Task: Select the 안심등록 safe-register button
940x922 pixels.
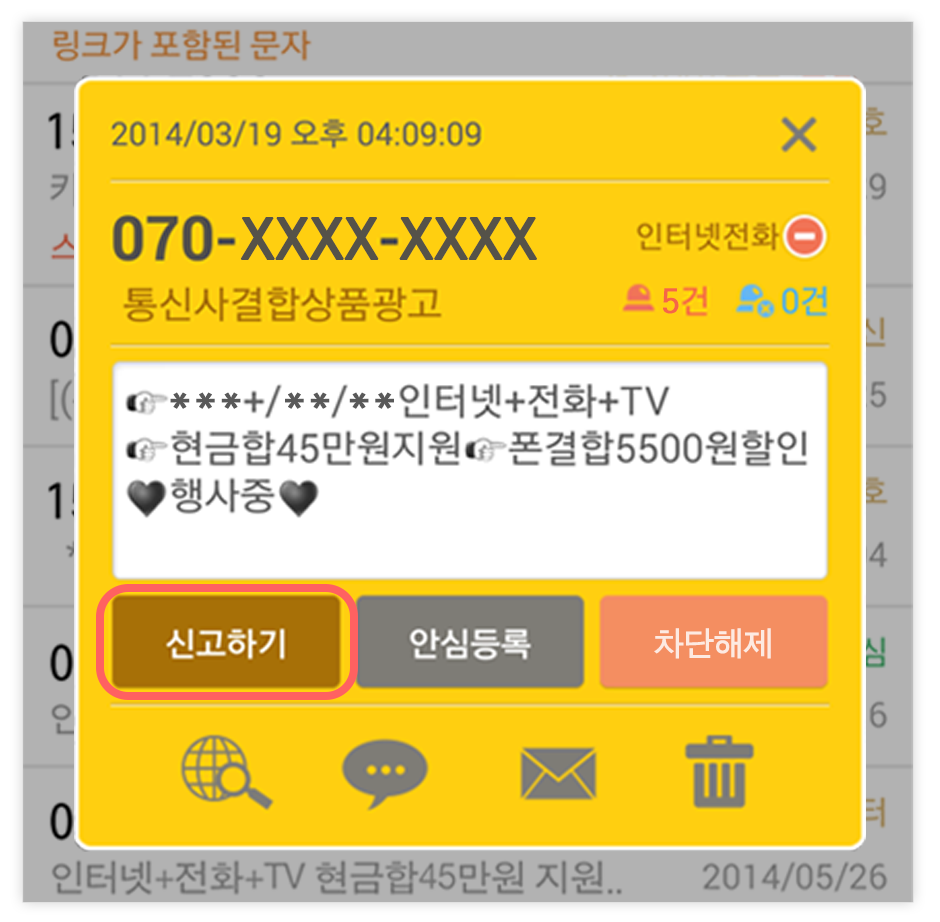Action: 469,643
